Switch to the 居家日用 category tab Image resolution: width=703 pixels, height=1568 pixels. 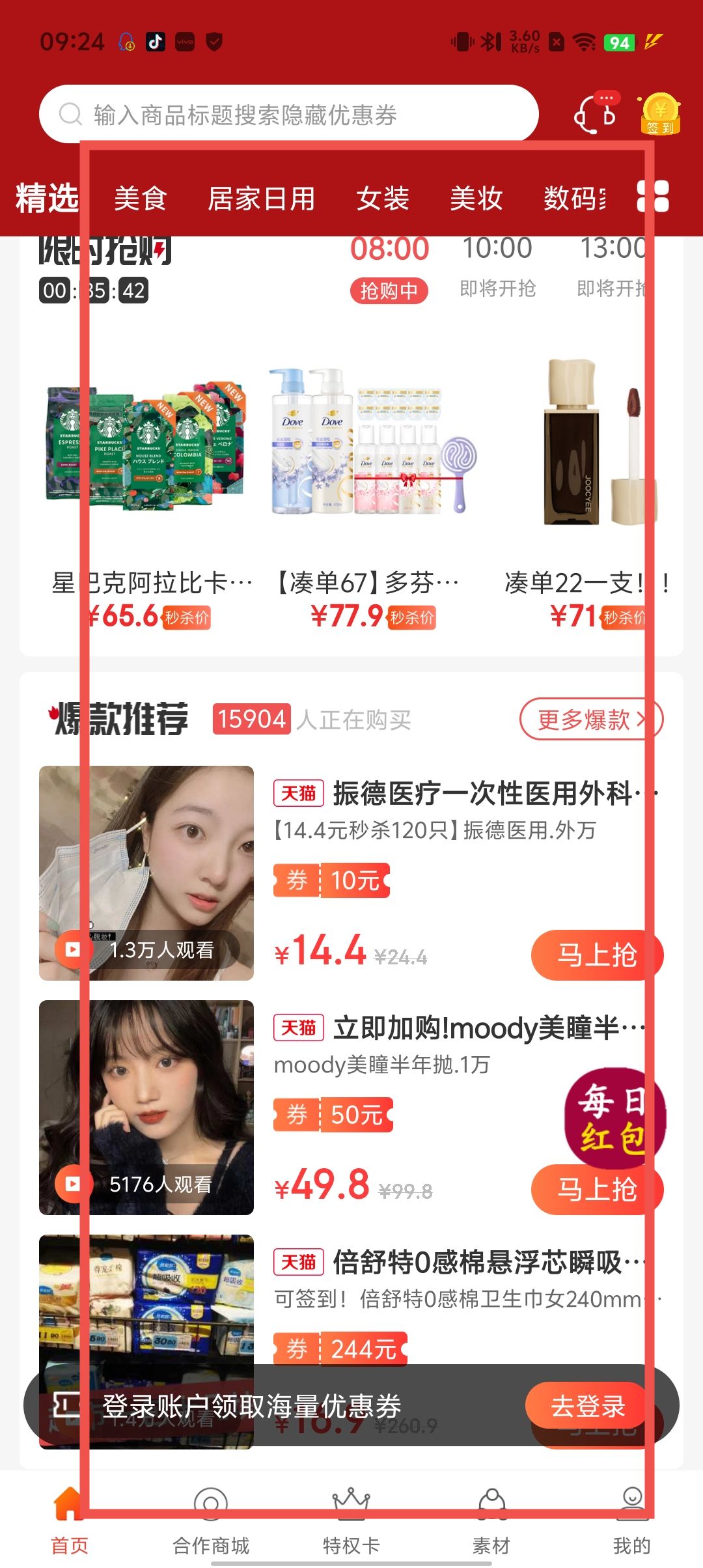pos(261,199)
